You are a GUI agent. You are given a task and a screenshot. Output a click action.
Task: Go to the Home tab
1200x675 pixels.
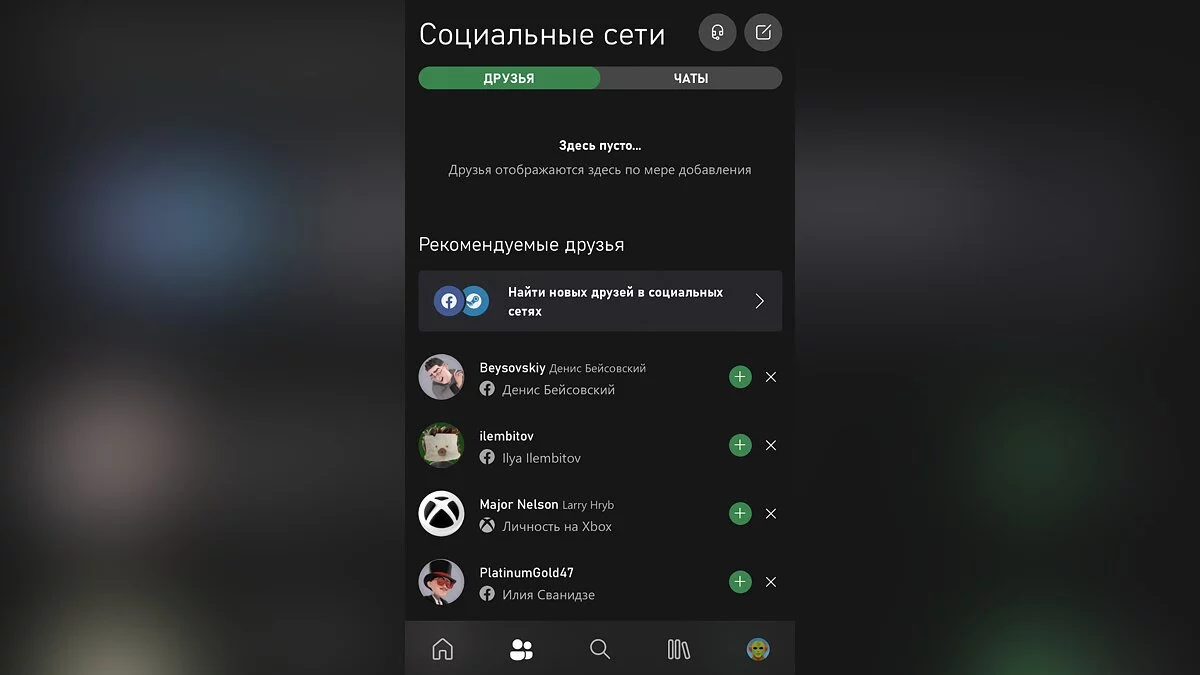pos(442,649)
